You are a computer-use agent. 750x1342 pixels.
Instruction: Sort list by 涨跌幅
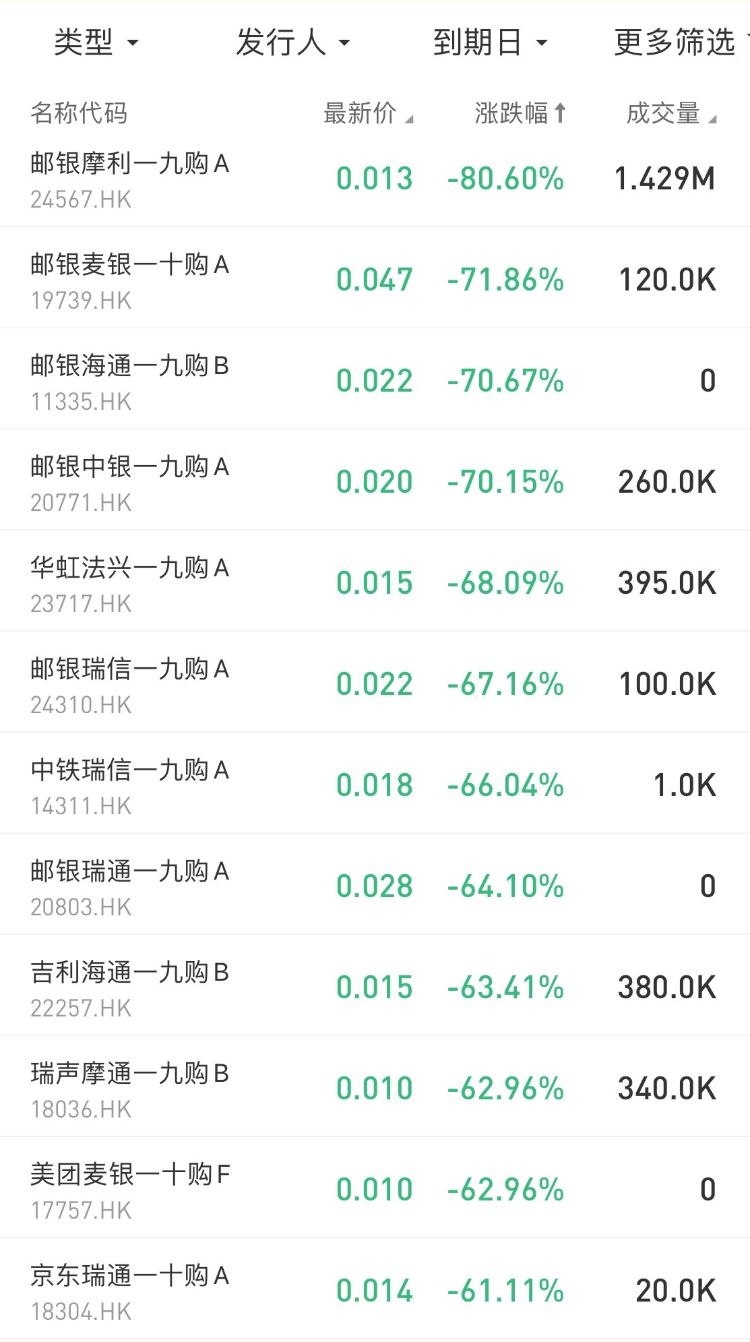tap(520, 114)
